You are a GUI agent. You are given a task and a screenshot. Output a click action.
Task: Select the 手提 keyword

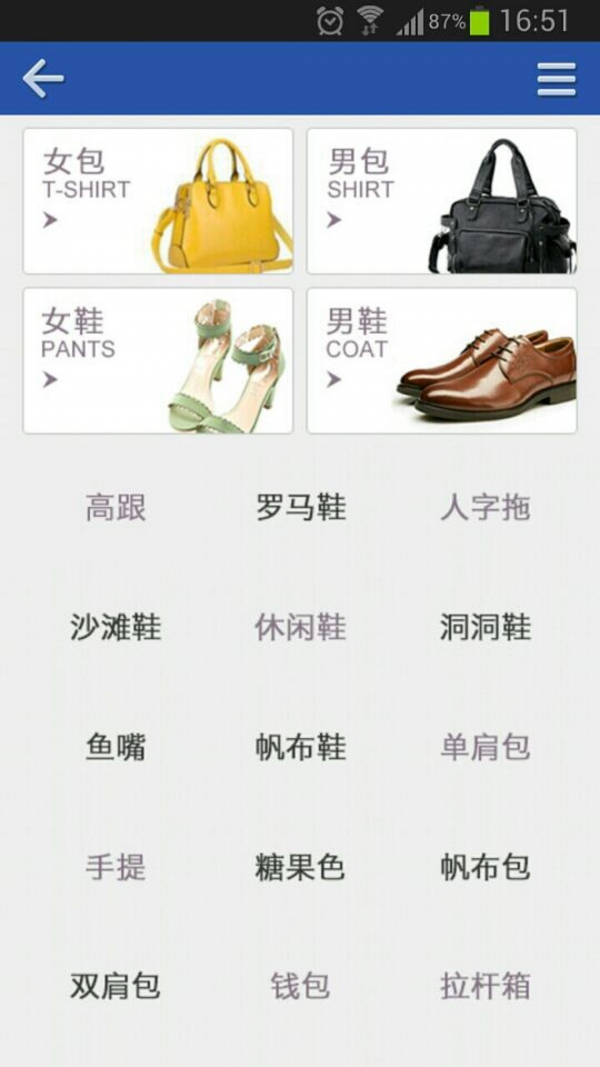116,867
